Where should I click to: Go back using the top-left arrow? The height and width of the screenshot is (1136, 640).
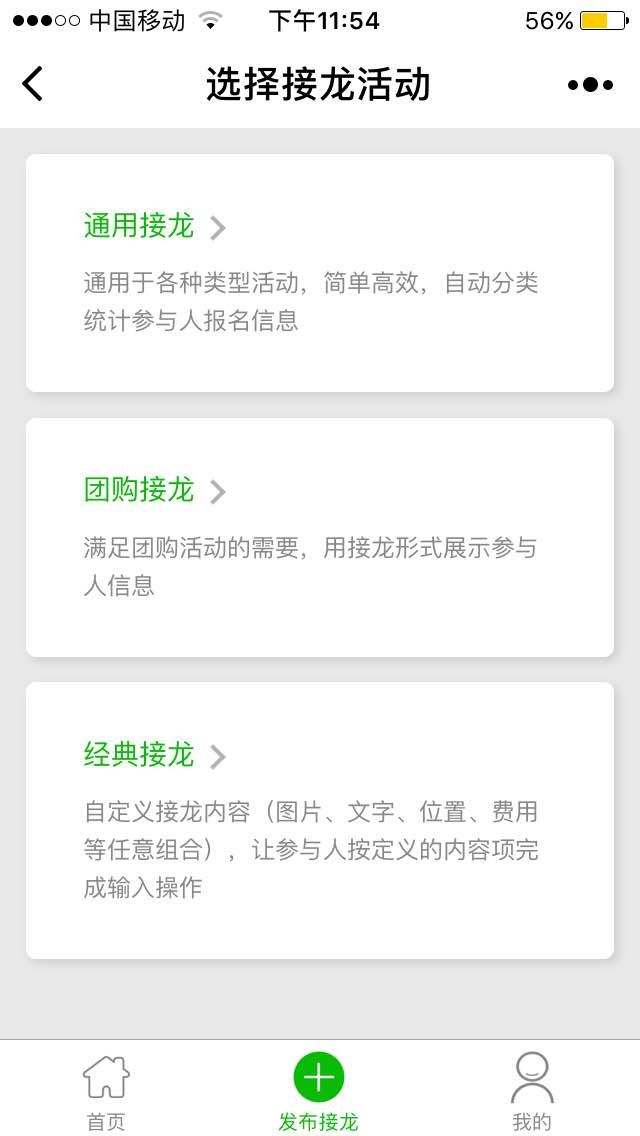pyautogui.click(x=33, y=84)
